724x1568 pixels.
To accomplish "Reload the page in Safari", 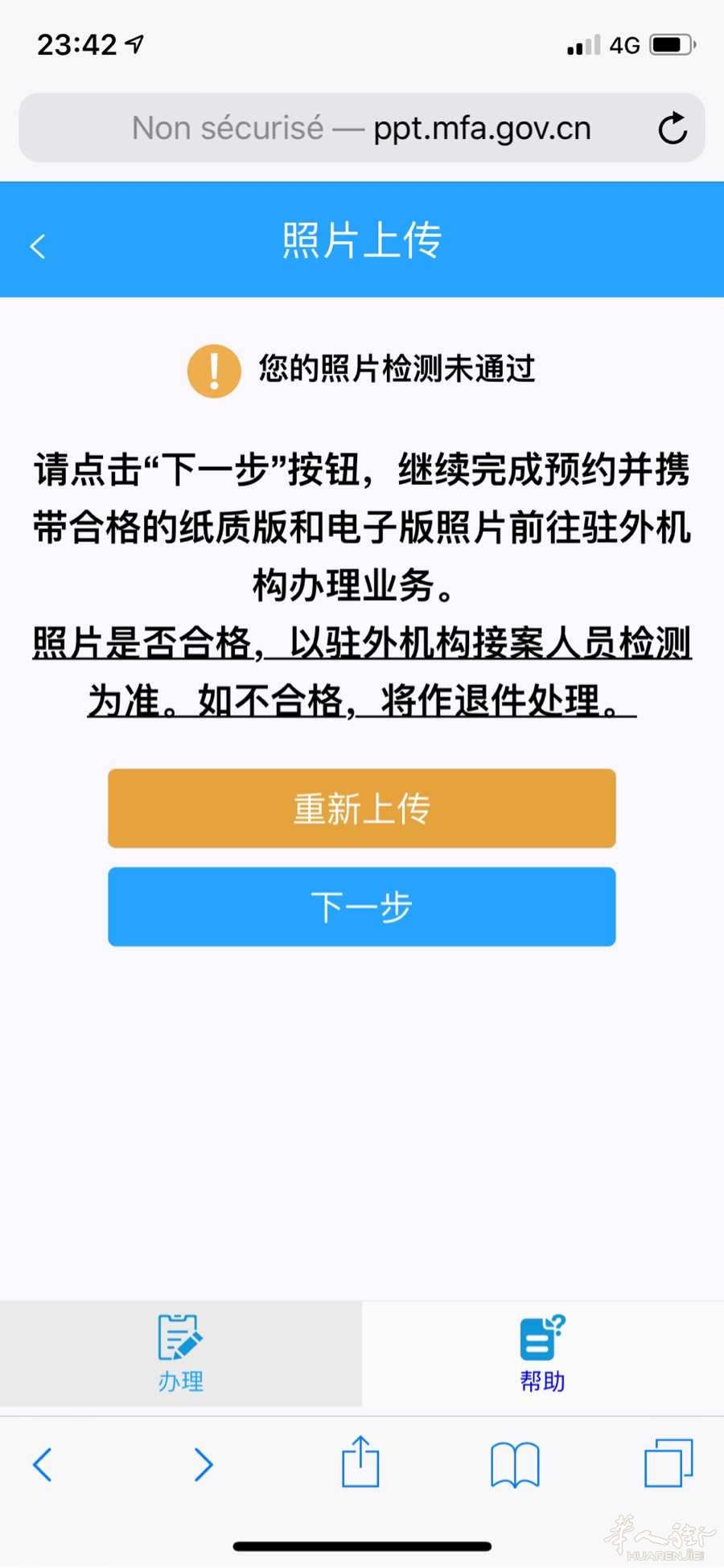I will (673, 128).
